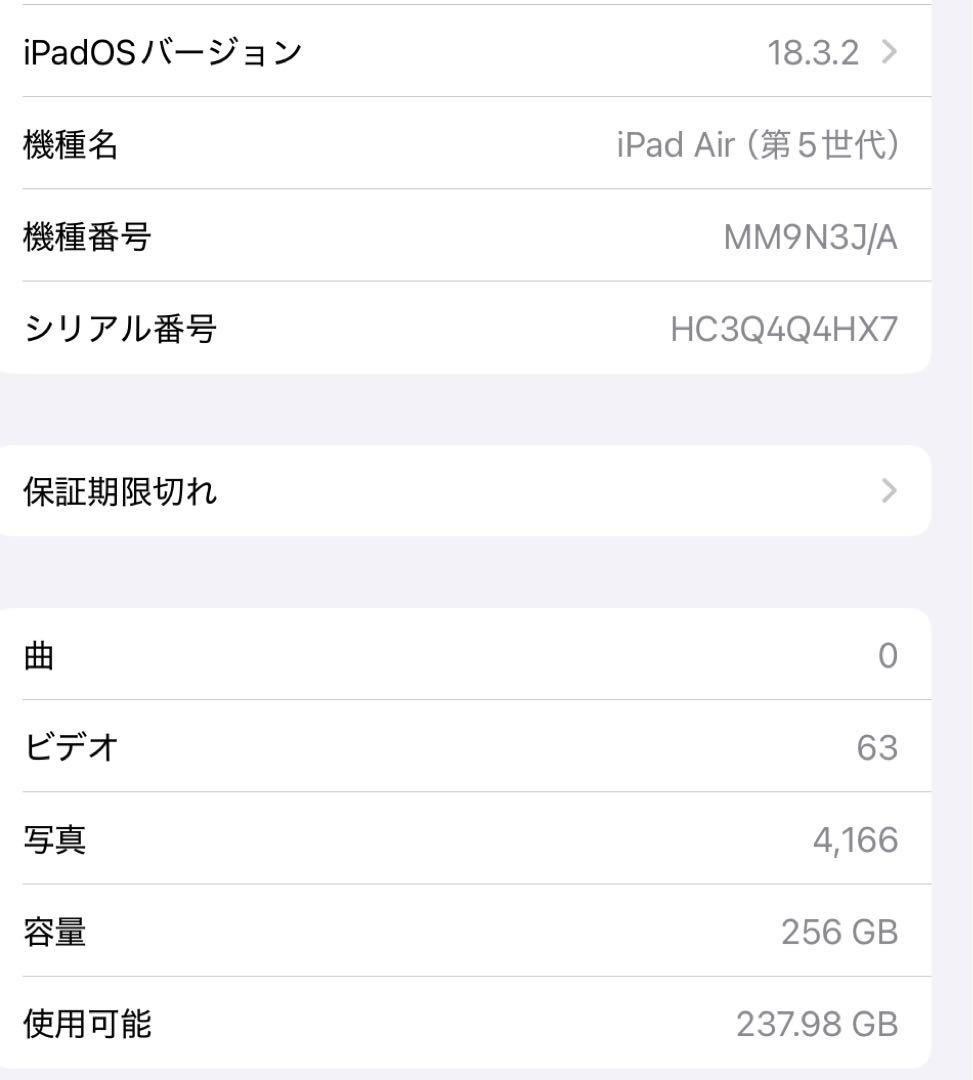Screen dimensions: 973x1080
Task: Click the iPad Air（第5世代）value
Action: coord(760,144)
